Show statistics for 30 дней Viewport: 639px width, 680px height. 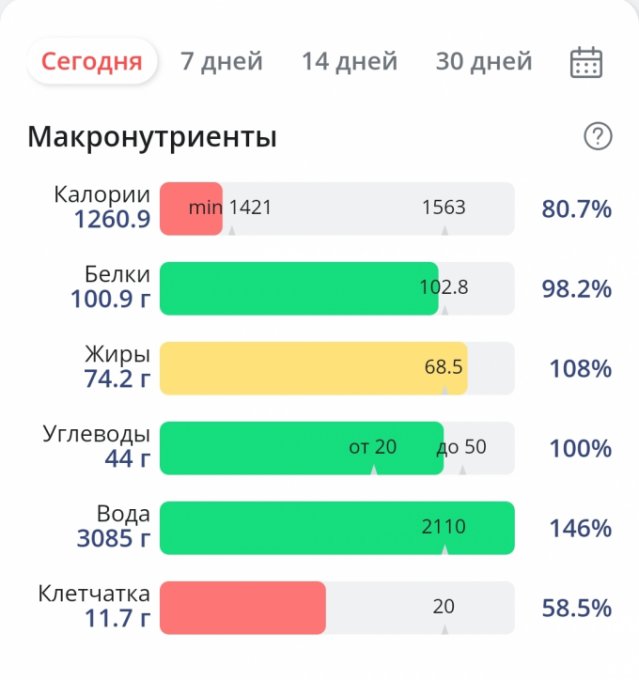pyautogui.click(x=483, y=61)
